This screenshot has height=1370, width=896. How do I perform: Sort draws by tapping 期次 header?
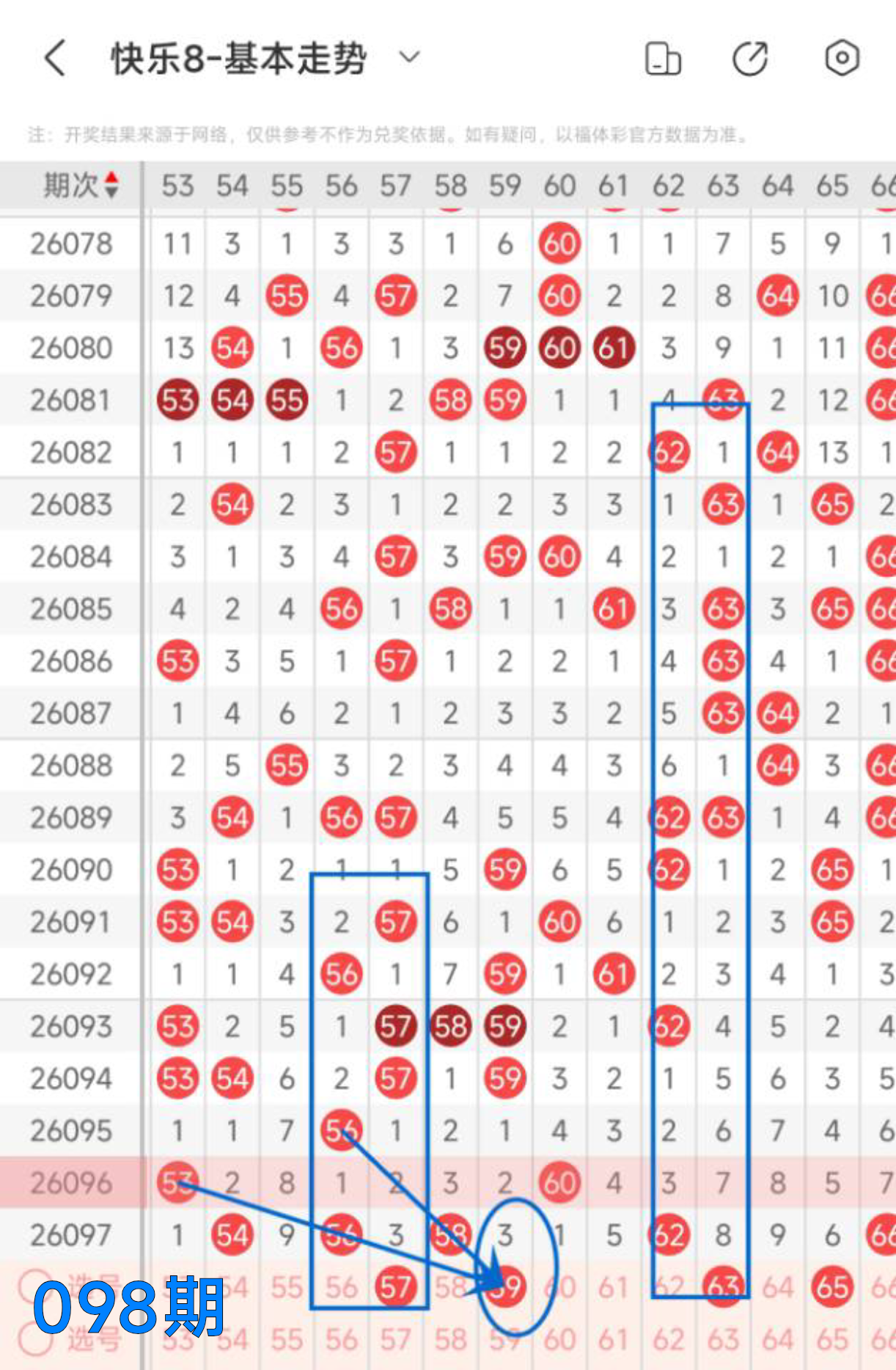click(x=79, y=186)
